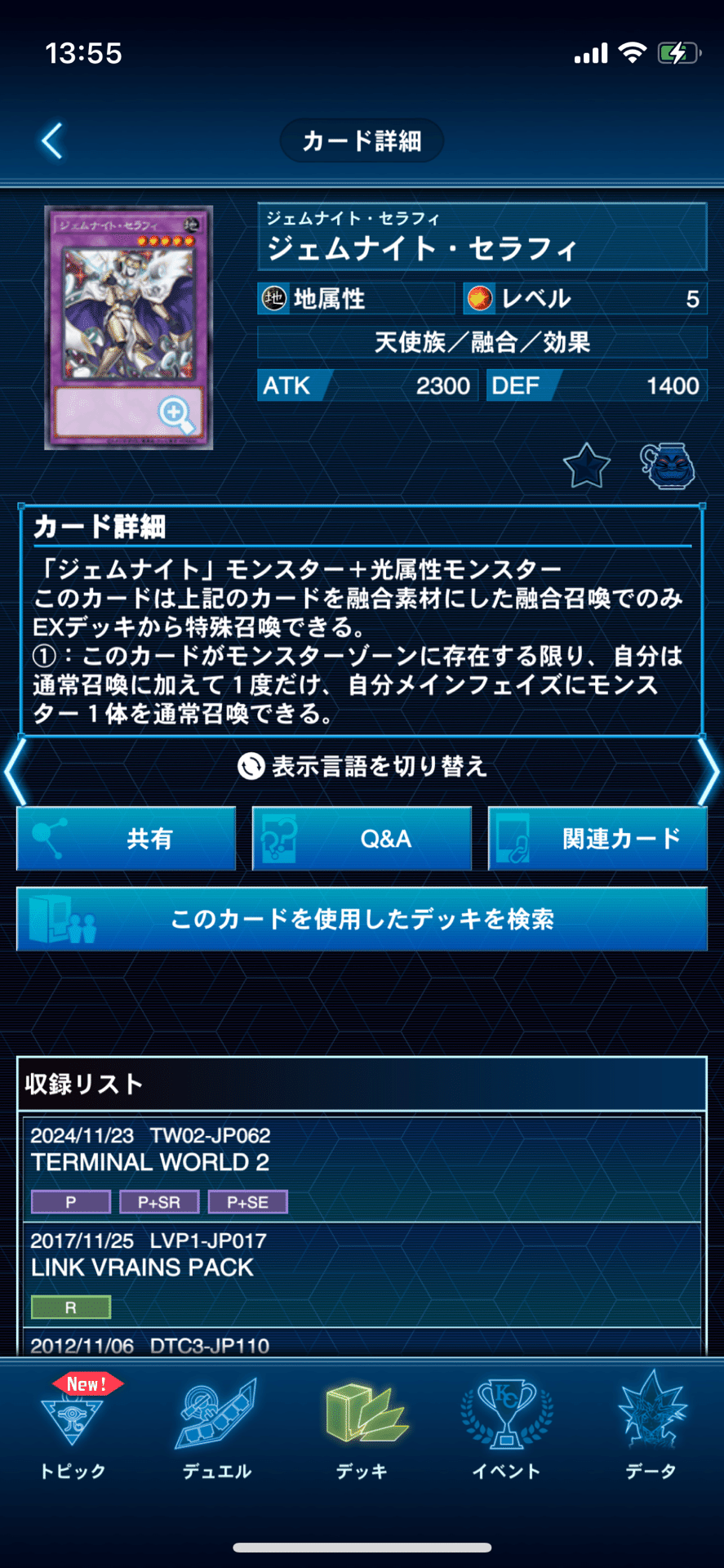Search decks using this card
The height and width of the screenshot is (1568, 724).
point(362,920)
